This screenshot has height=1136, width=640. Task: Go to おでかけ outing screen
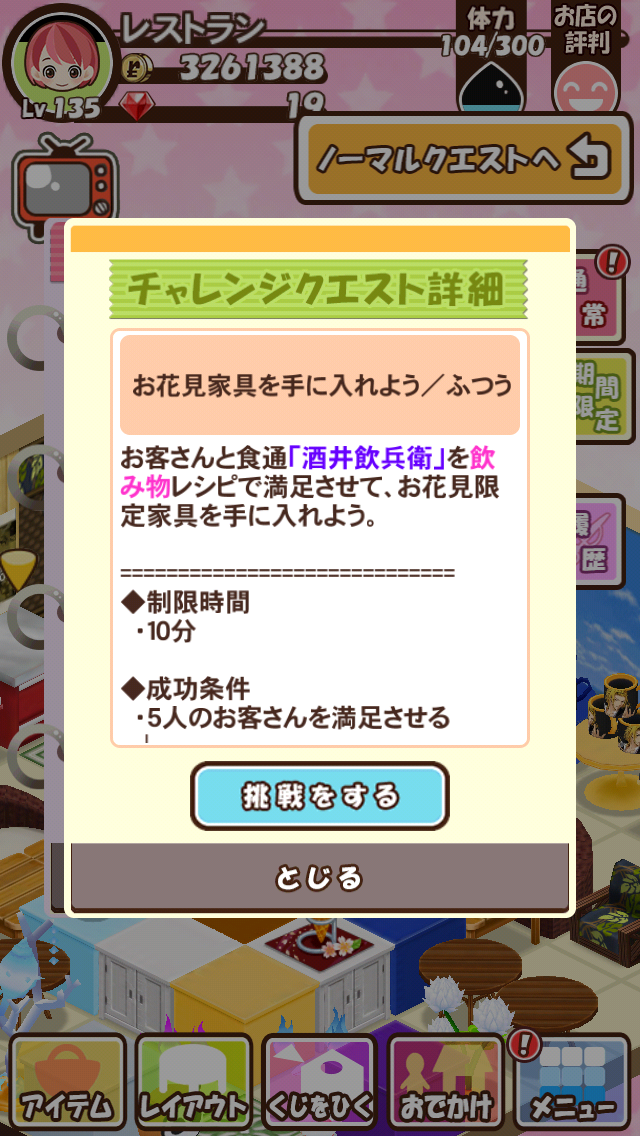pyautogui.click(x=446, y=1083)
